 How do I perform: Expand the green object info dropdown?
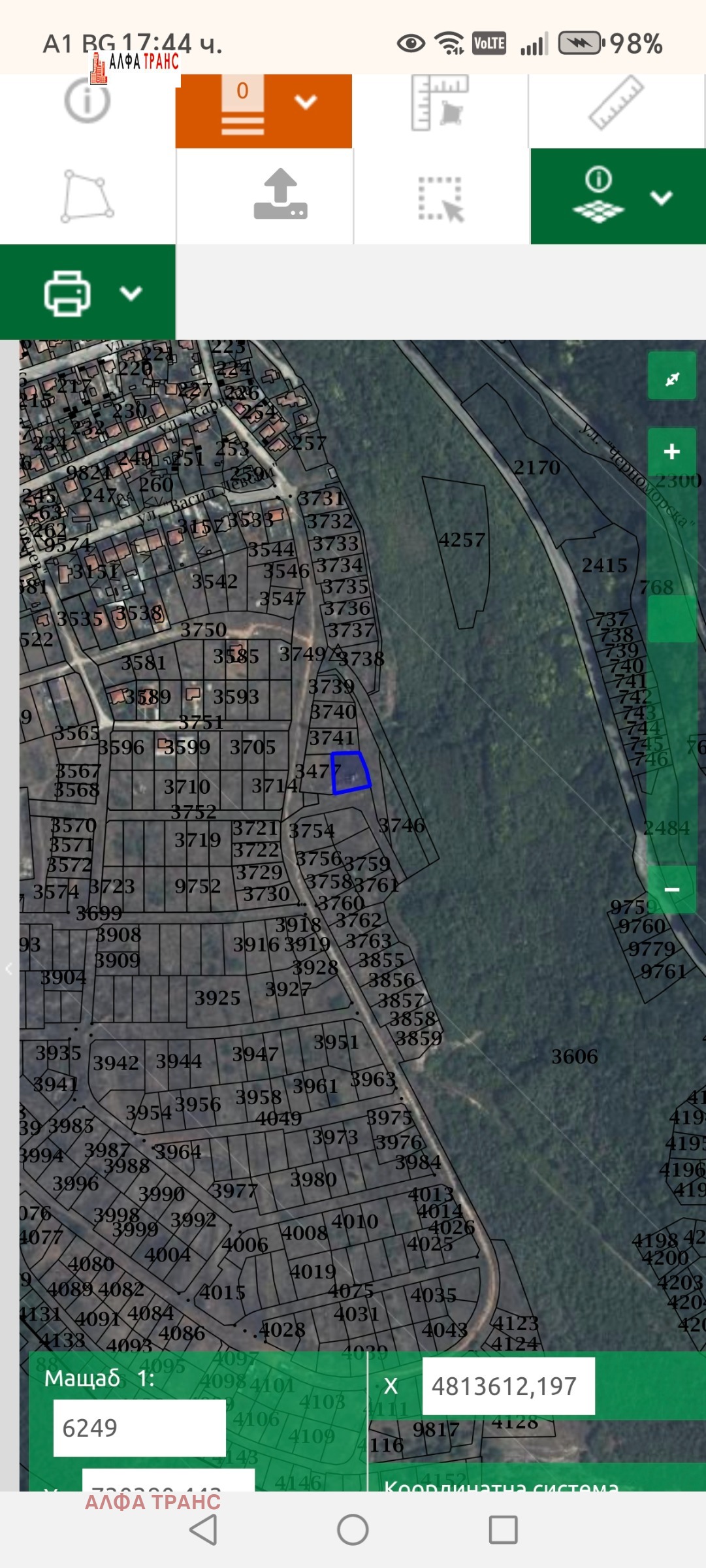pyautogui.click(x=661, y=197)
